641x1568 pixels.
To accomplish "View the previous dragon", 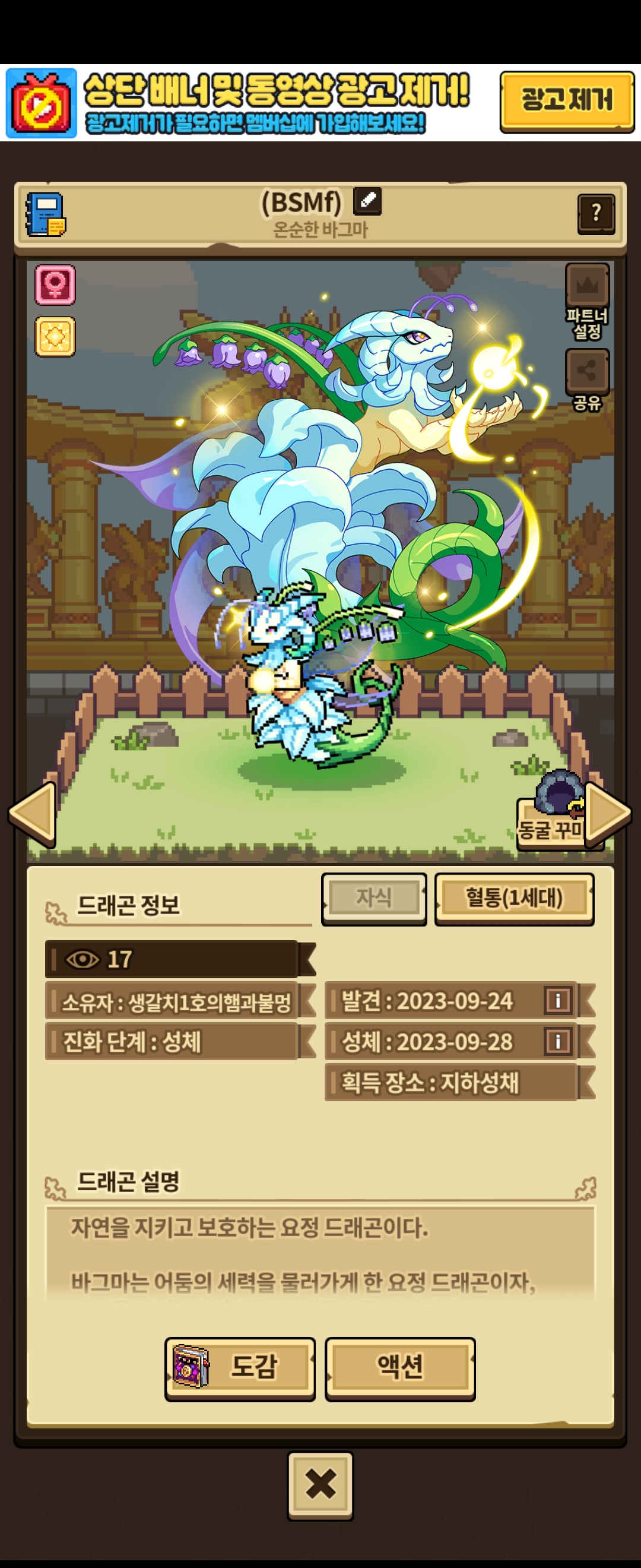I will [x=33, y=814].
